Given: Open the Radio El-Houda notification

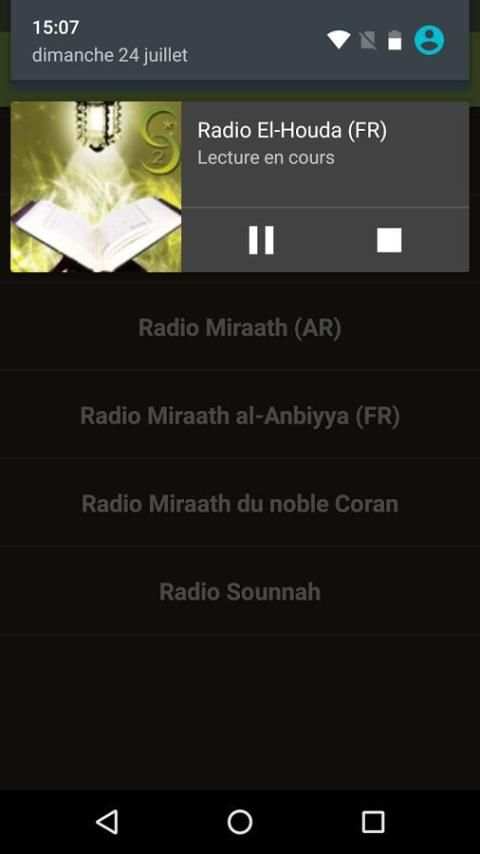Looking at the screenshot, I should [x=325, y=154].
